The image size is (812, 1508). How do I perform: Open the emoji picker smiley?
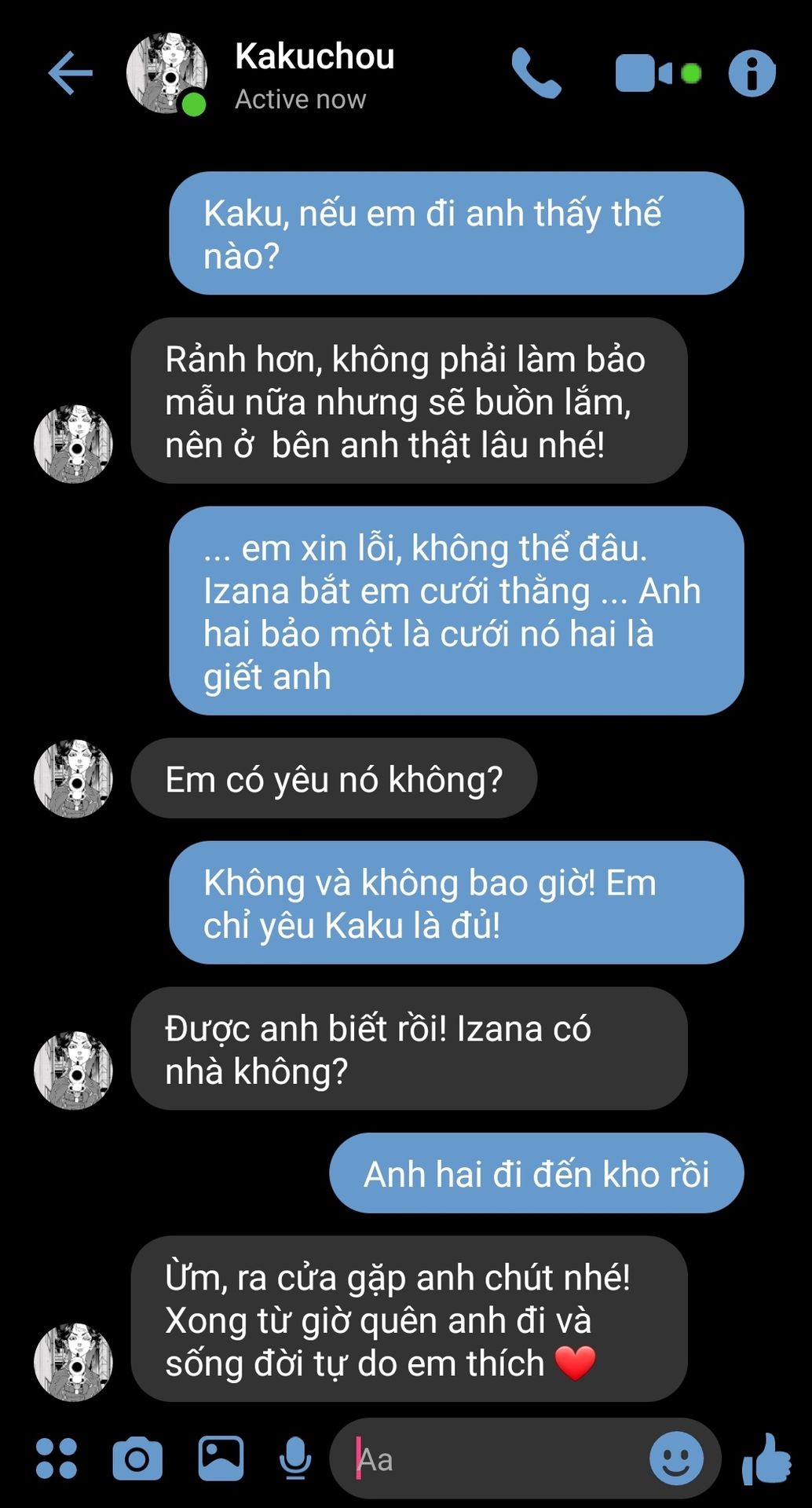coord(676,1459)
